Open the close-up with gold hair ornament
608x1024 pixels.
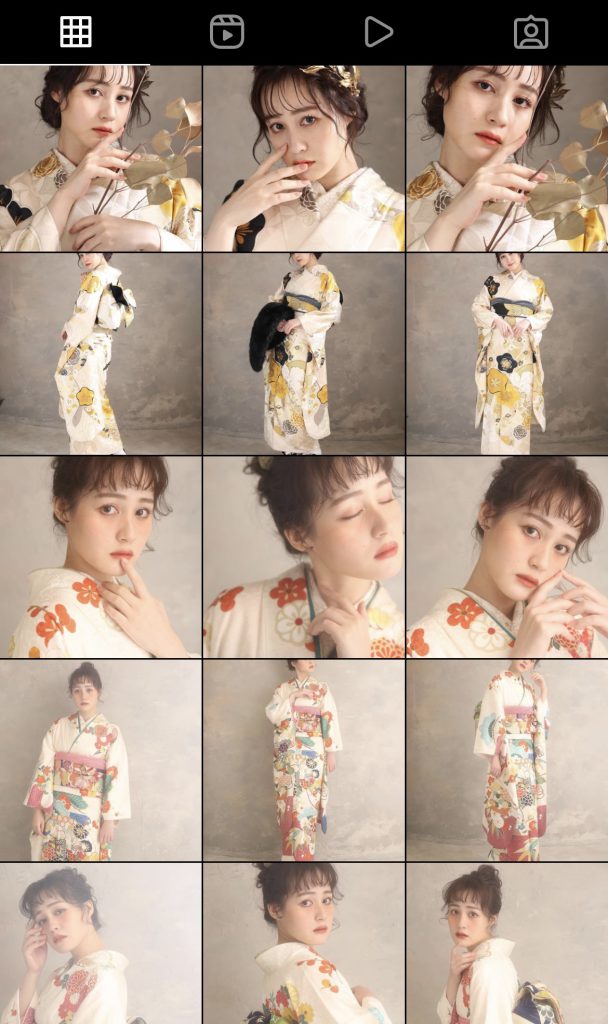pyautogui.click(x=304, y=158)
